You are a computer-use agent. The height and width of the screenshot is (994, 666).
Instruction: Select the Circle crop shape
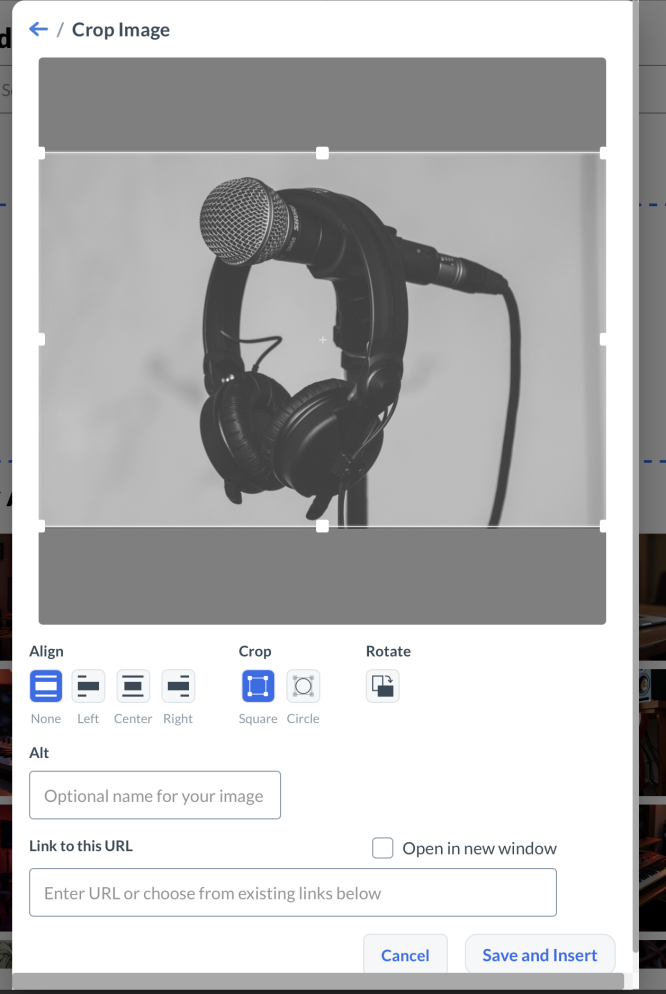pyautogui.click(x=303, y=686)
